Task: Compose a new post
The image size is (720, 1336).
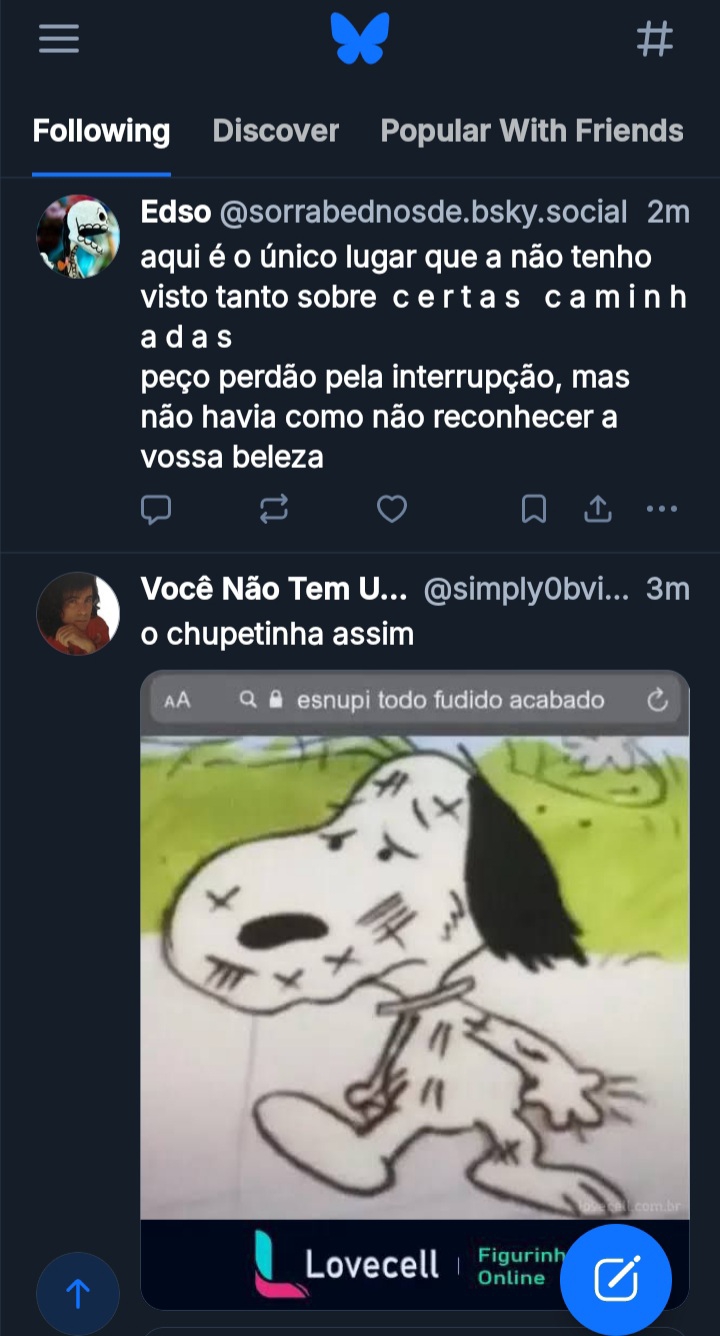Action: click(615, 1279)
